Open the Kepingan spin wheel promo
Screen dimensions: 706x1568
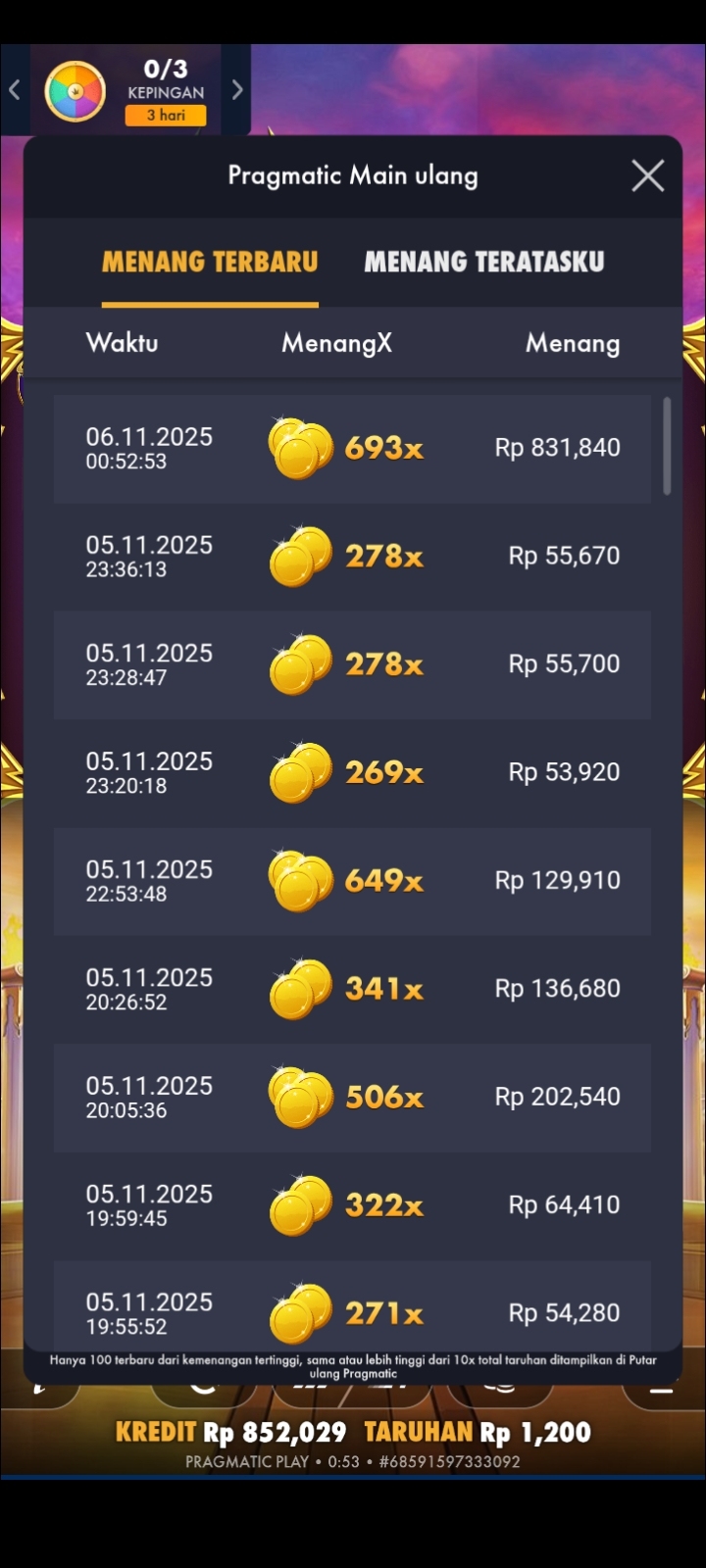76,91
